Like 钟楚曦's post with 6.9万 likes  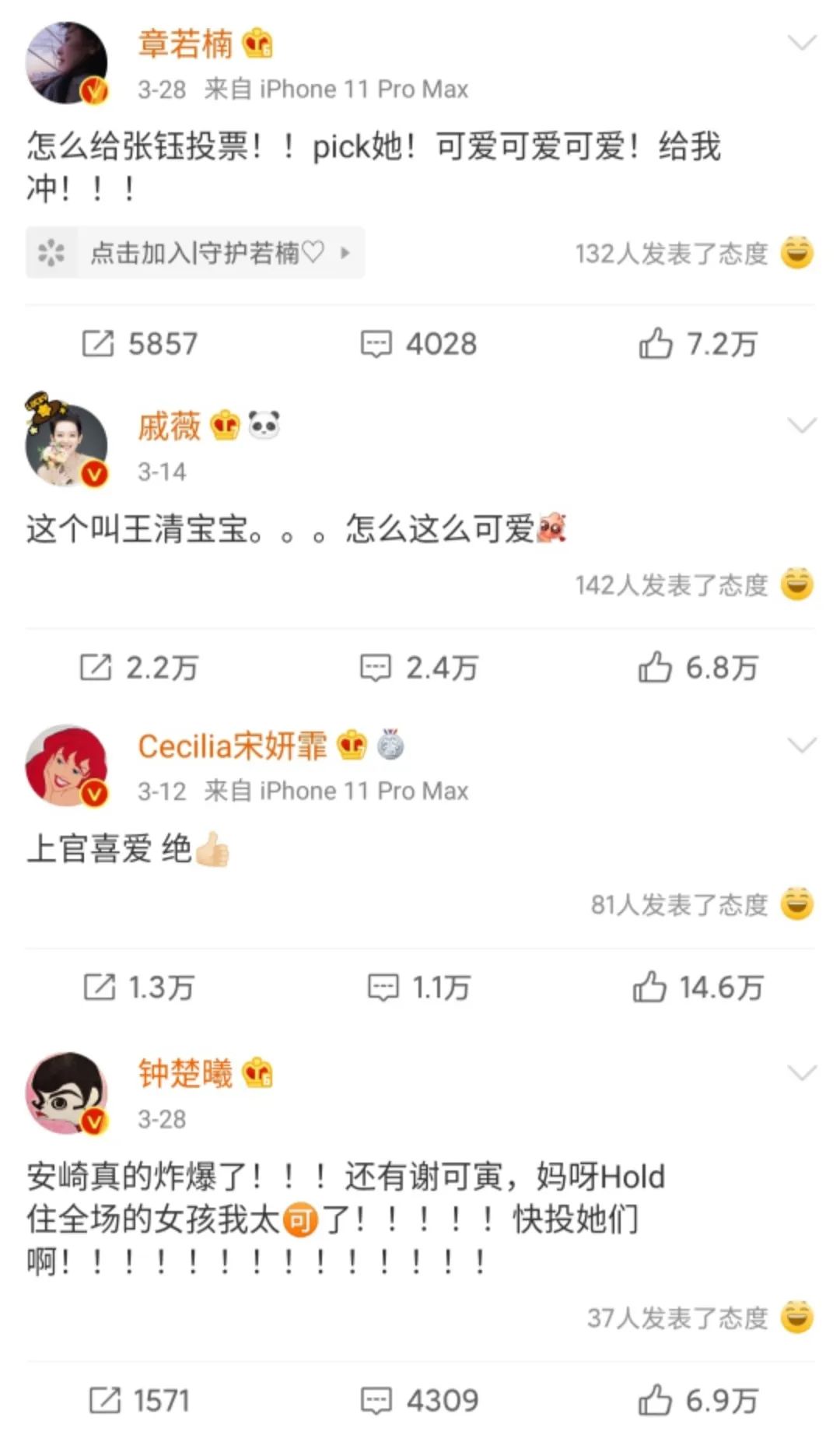698,1401
